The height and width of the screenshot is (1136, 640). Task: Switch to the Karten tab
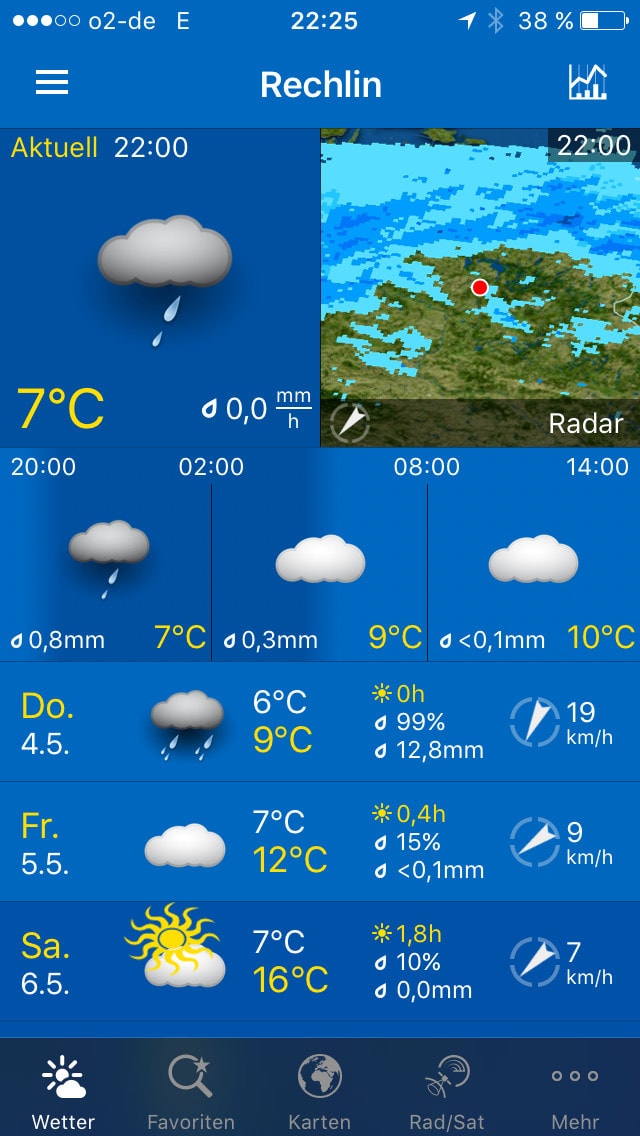320,1090
